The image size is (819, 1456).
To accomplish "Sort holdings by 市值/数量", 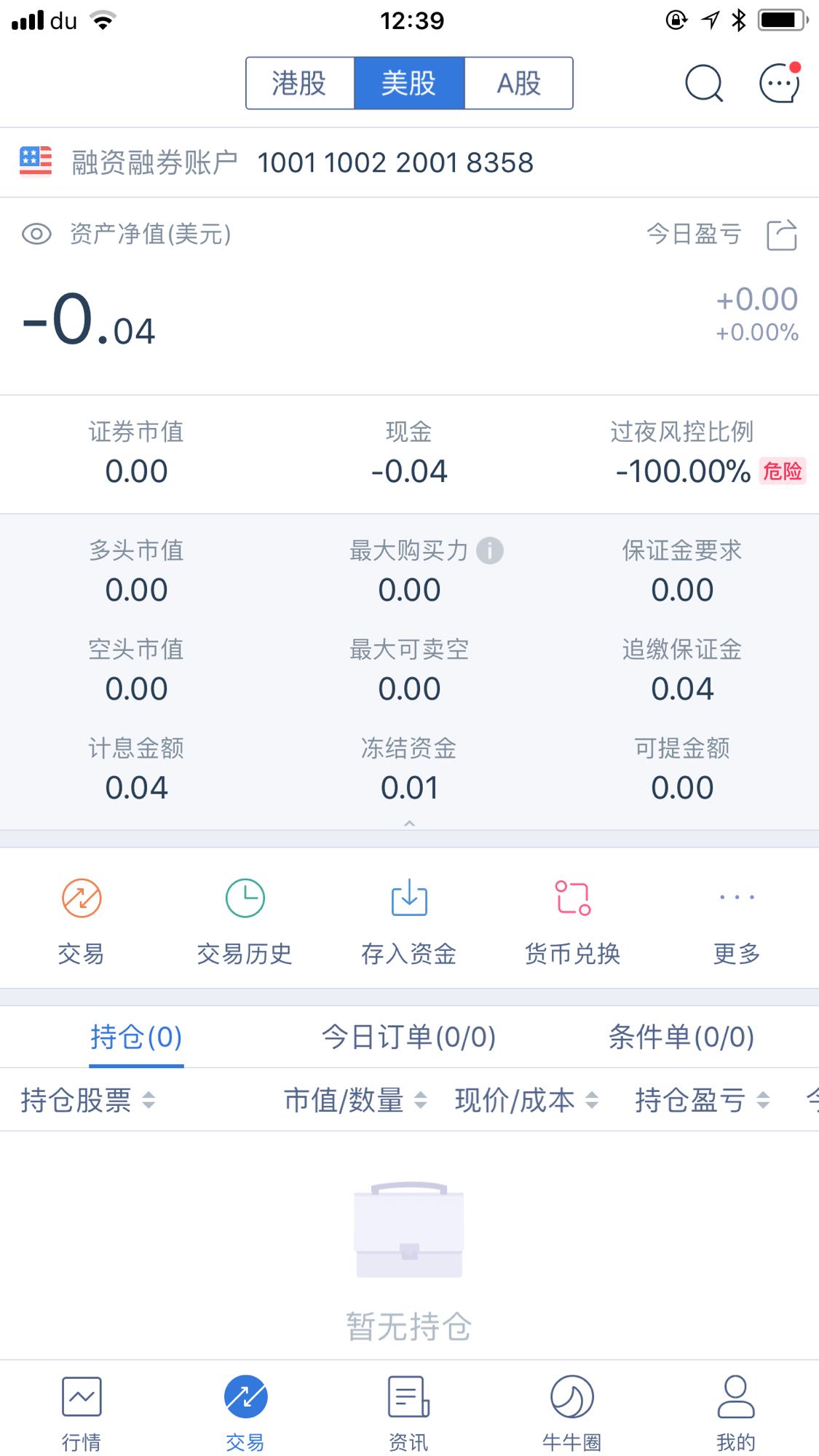I will 355,1100.
